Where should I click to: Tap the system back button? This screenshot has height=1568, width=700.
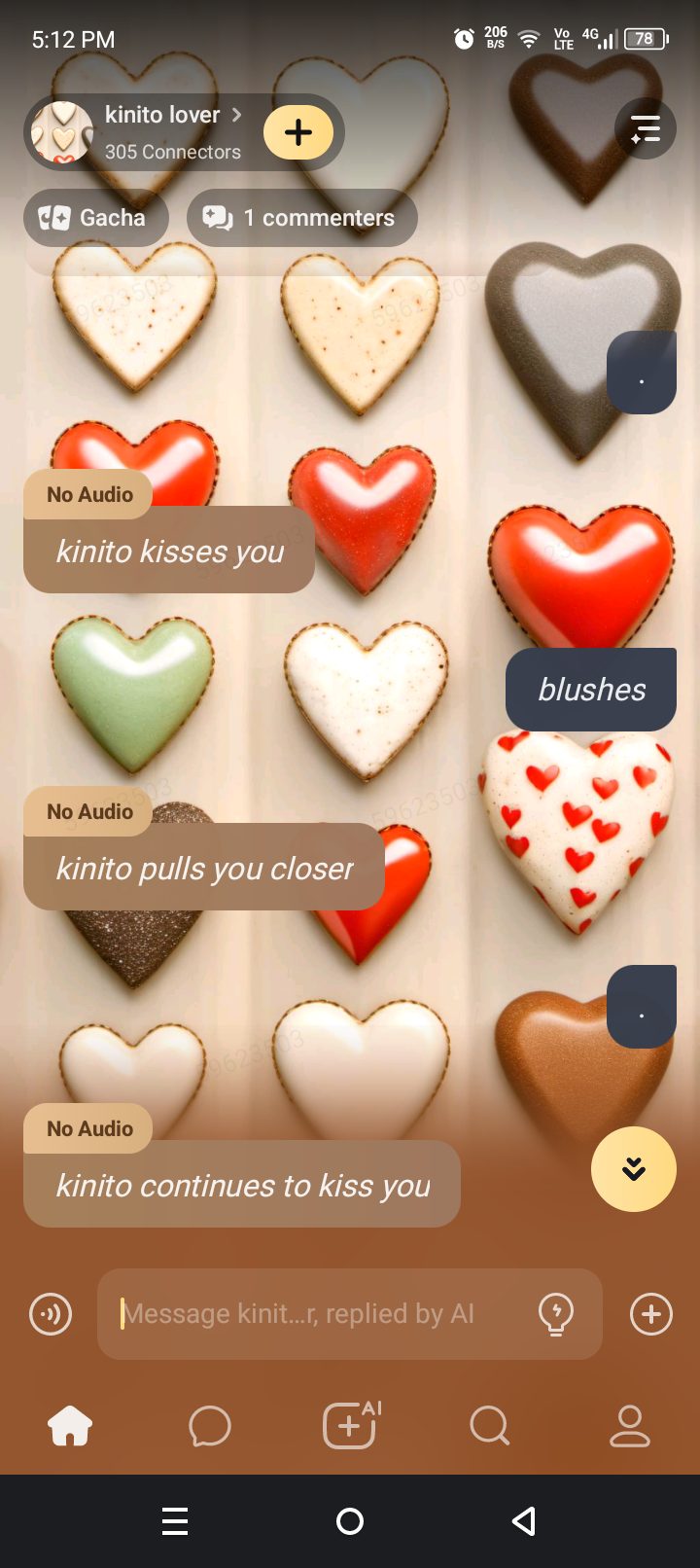coord(524,1521)
